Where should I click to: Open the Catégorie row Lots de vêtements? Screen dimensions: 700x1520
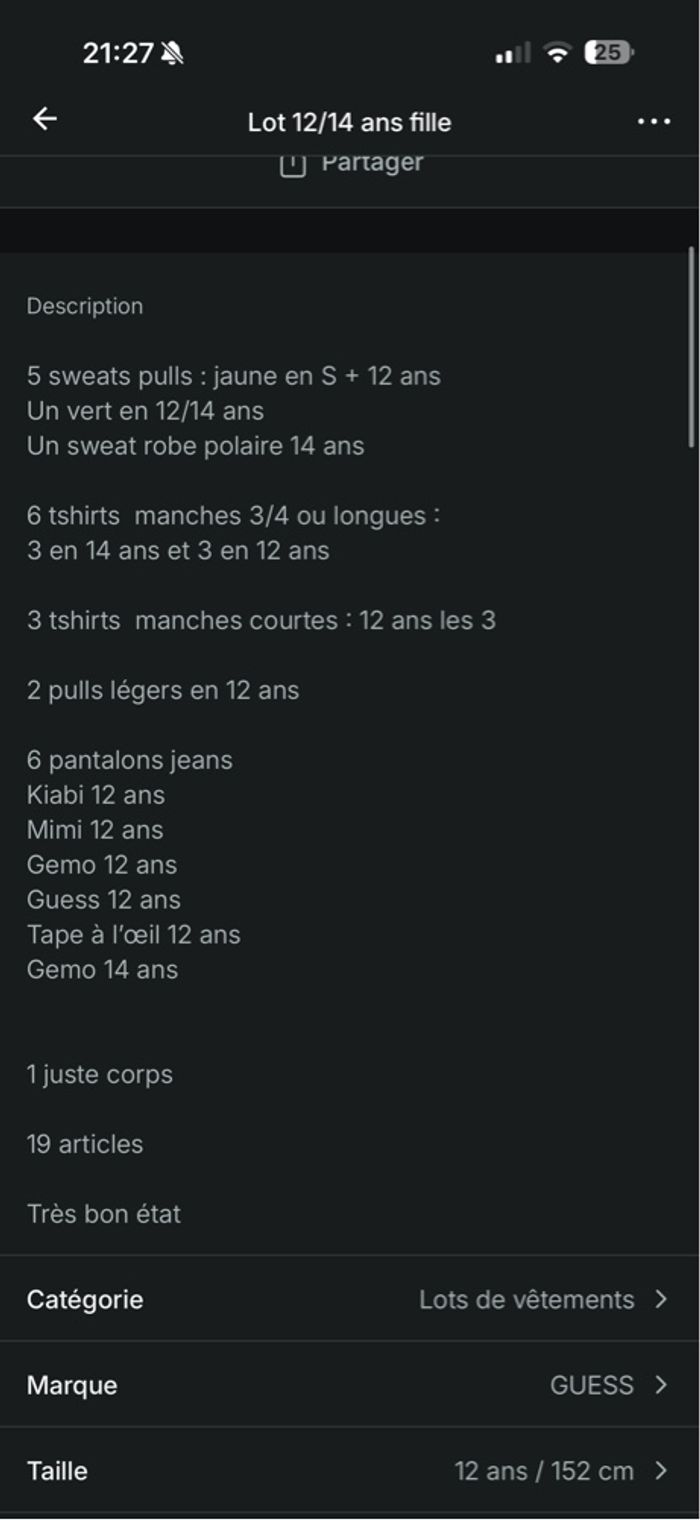click(349, 1299)
